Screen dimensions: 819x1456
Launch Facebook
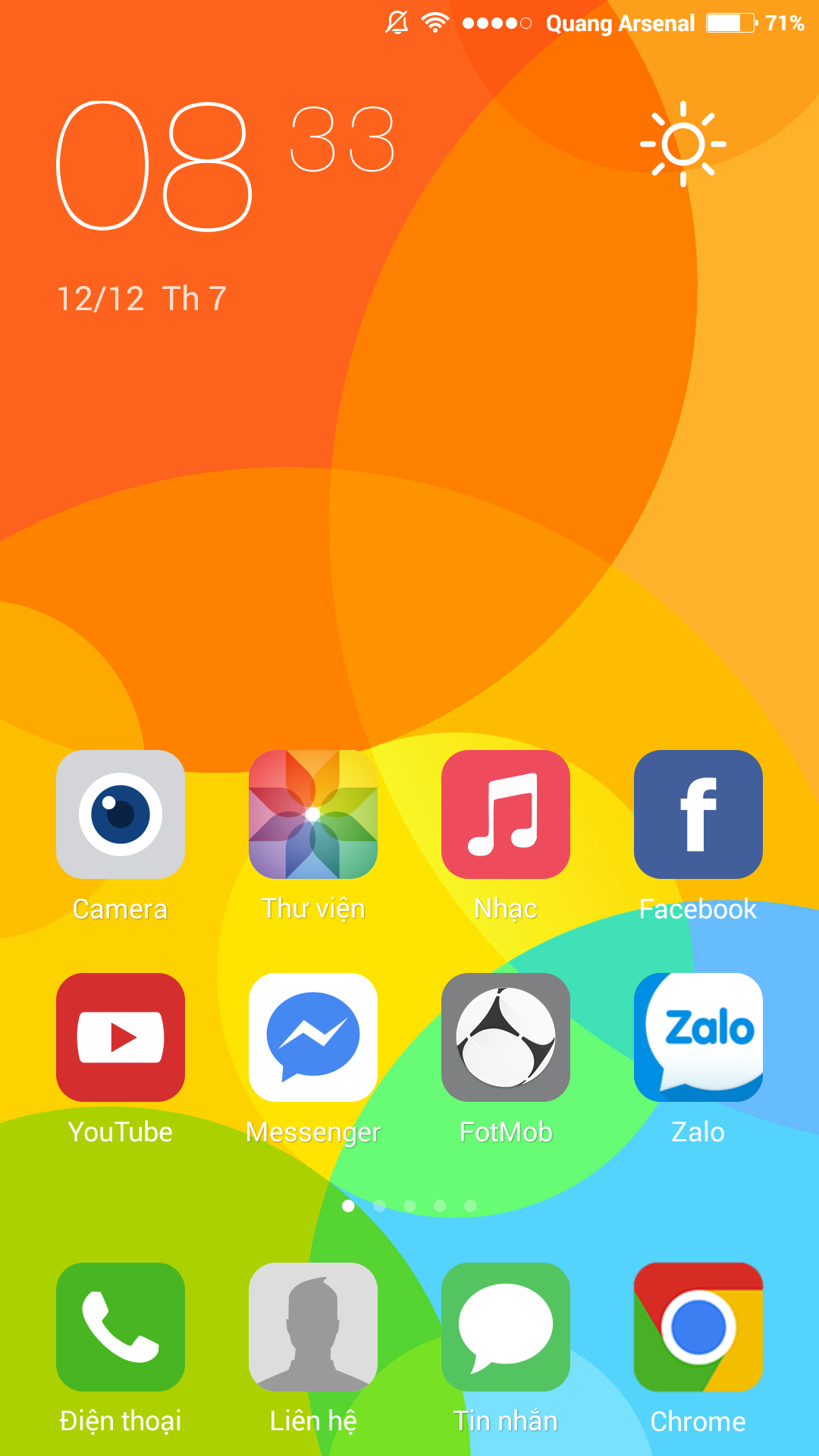698,814
